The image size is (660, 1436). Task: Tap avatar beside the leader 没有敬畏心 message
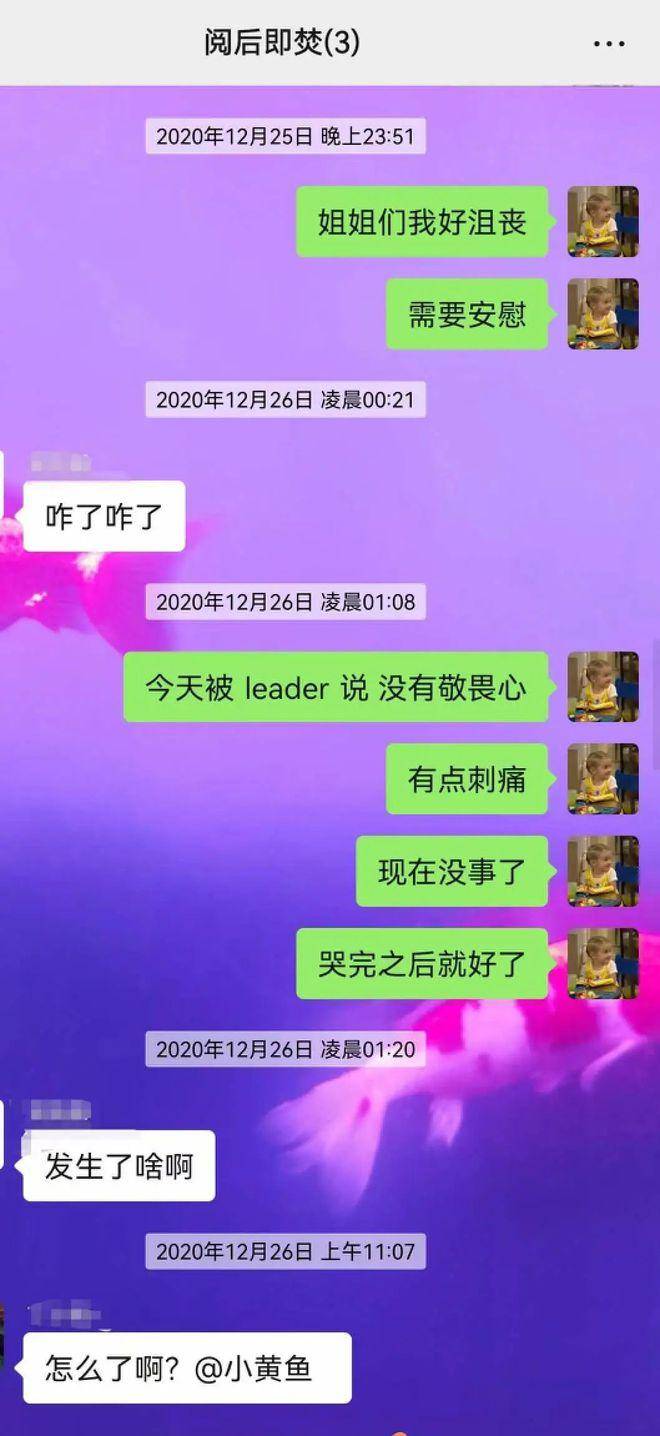click(603, 687)
